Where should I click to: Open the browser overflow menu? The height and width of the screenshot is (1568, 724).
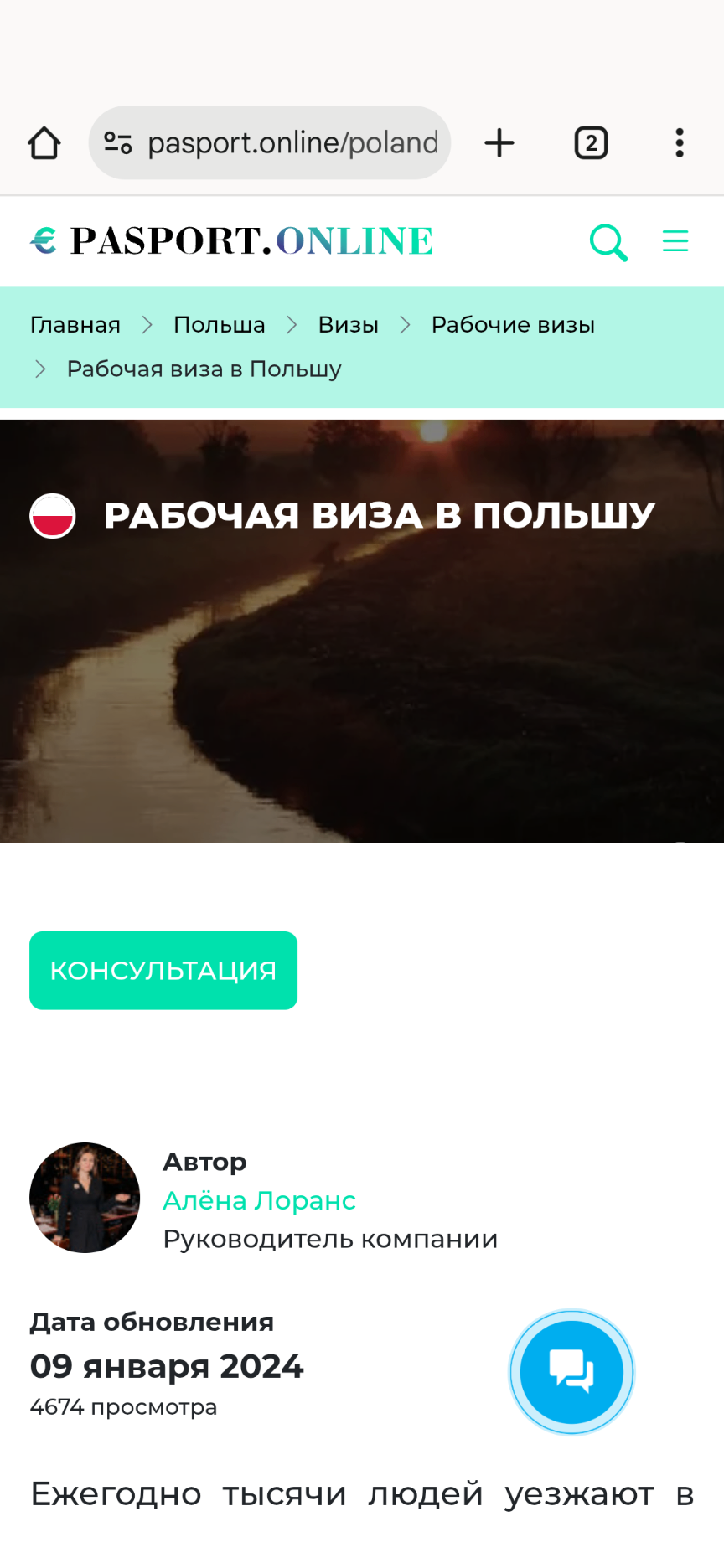pyautogui.click(x=680, y=143)
